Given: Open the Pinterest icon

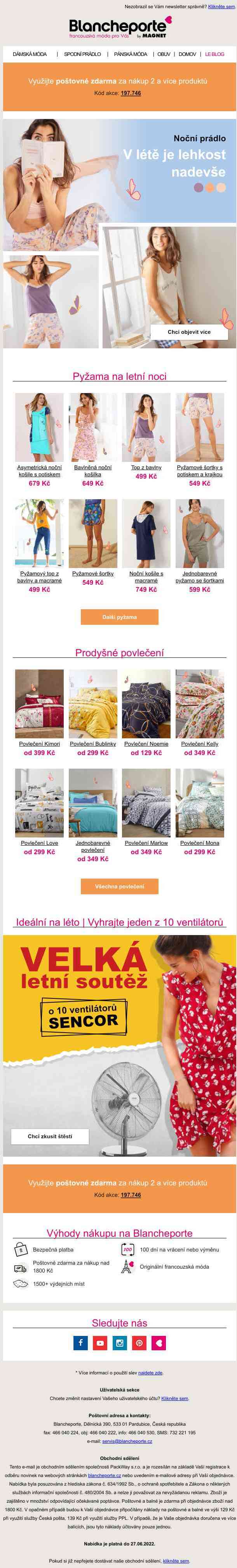Looking at the screenshot, I should (x=139, y=1343).
